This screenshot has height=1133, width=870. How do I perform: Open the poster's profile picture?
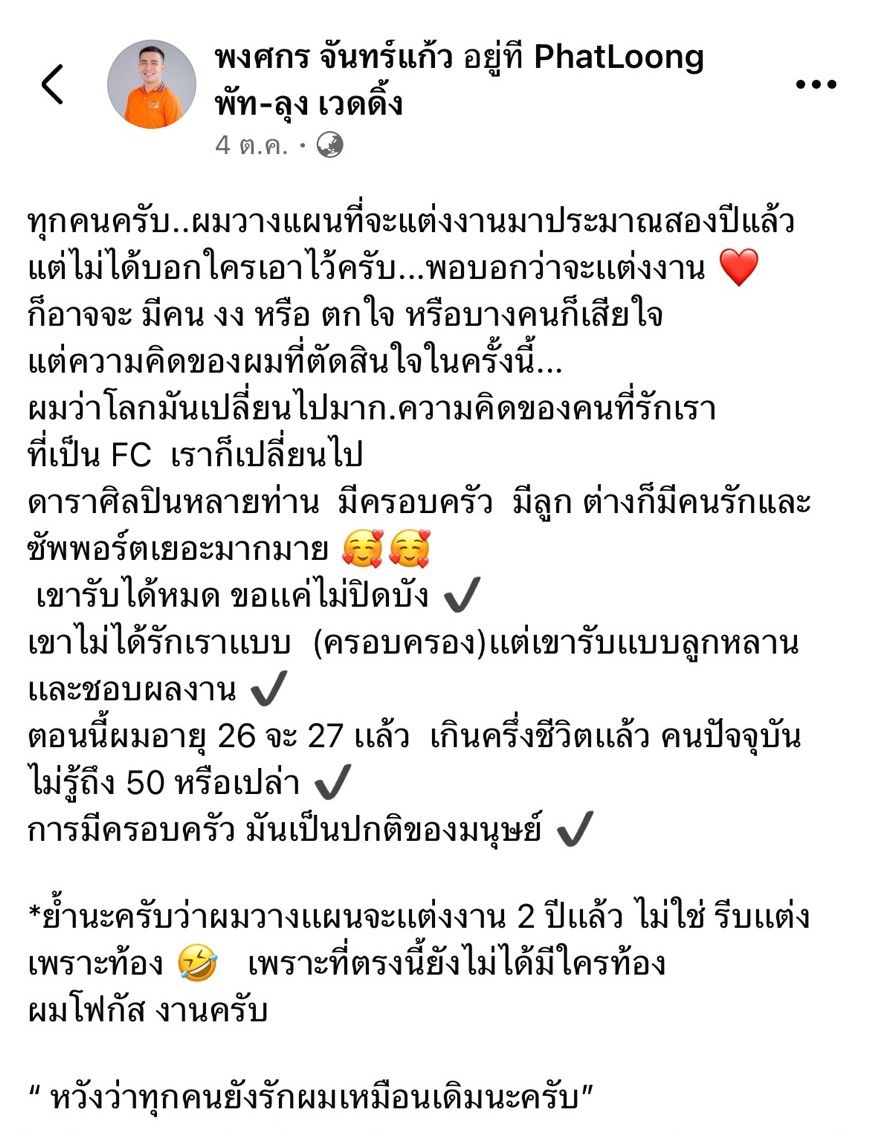(151, 85)
